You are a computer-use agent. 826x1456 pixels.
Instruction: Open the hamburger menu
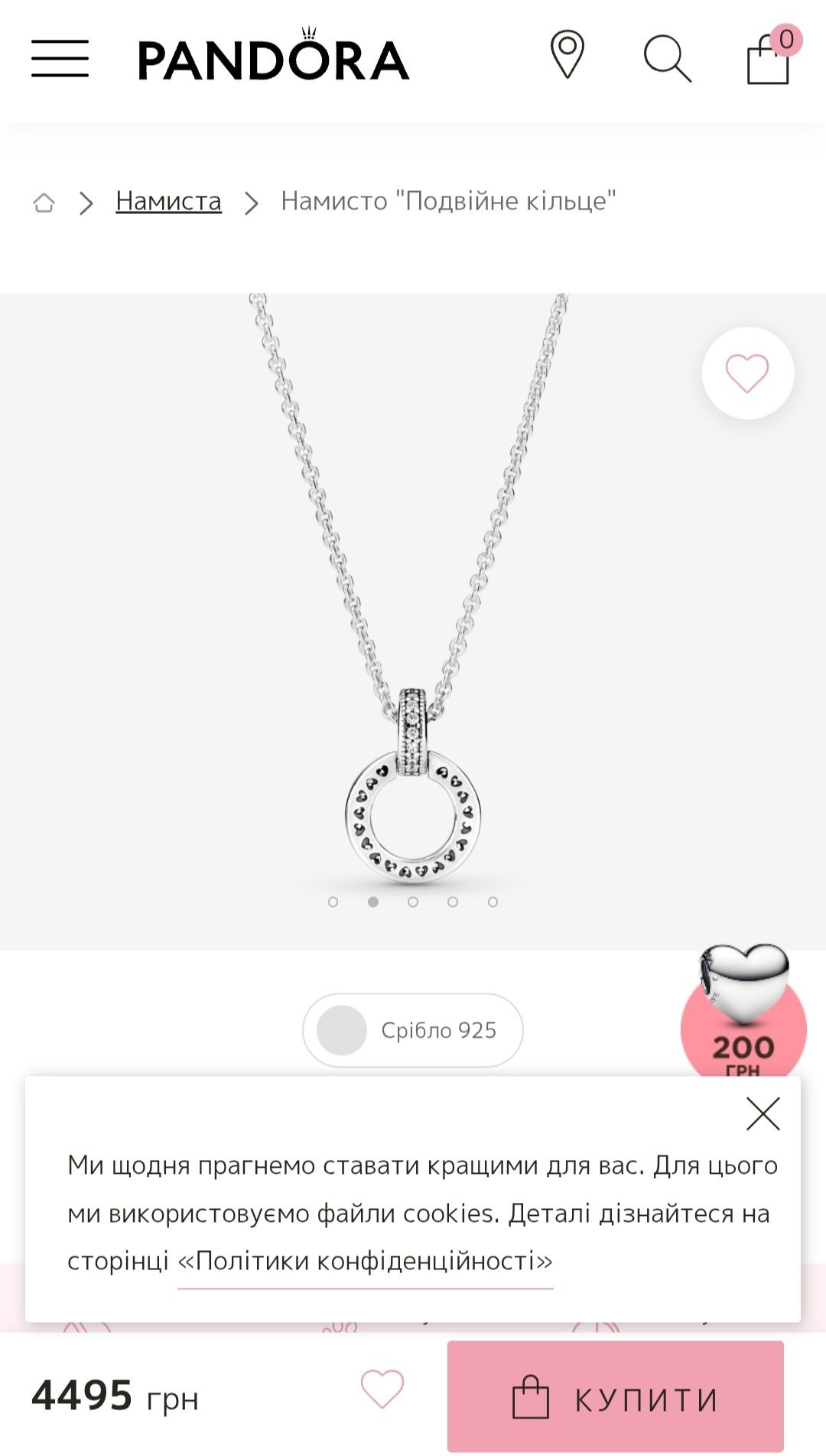click(x=60, y=59)
